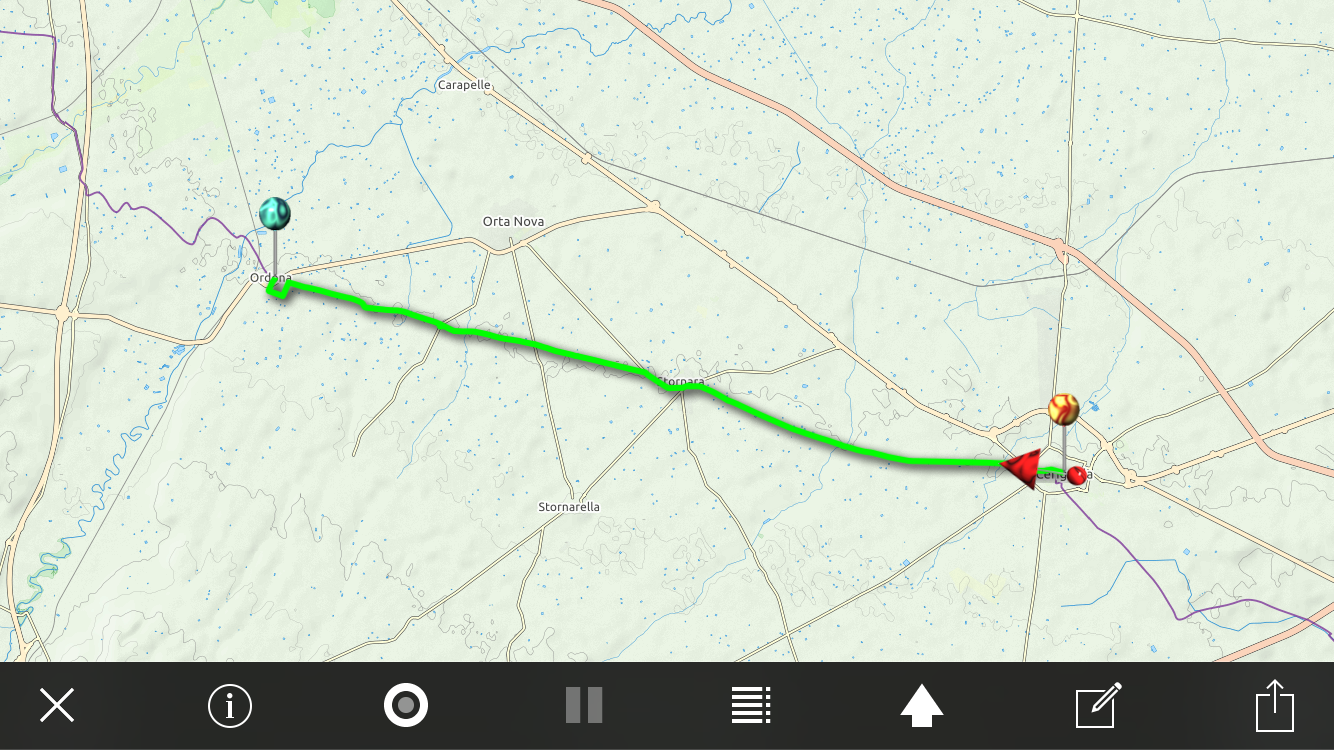Tap the record button
The height and width of the screenshot is (750, 1334).
coord(406,706)
